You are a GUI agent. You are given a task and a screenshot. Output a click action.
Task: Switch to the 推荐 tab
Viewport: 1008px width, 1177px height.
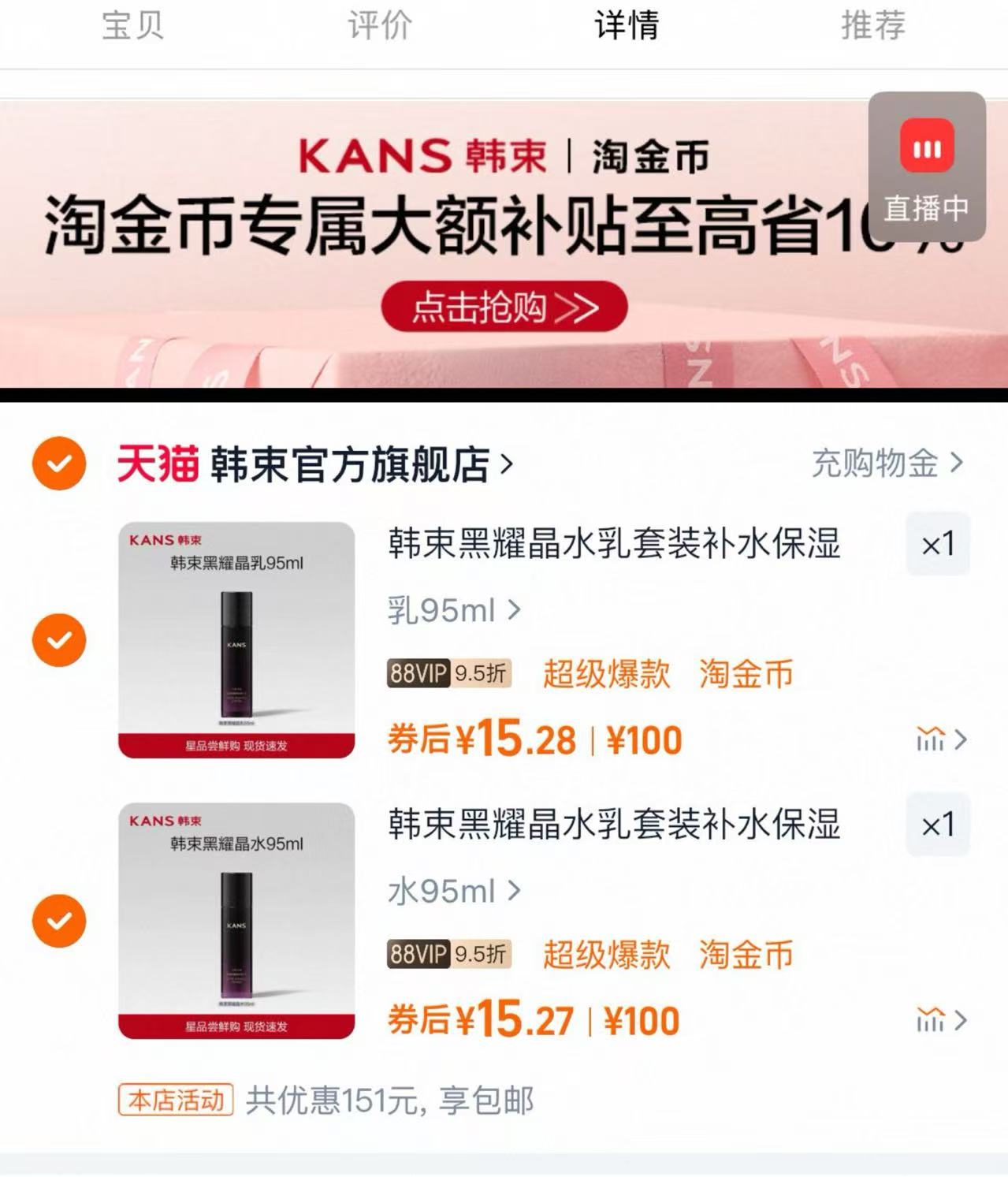pos(872,26)
